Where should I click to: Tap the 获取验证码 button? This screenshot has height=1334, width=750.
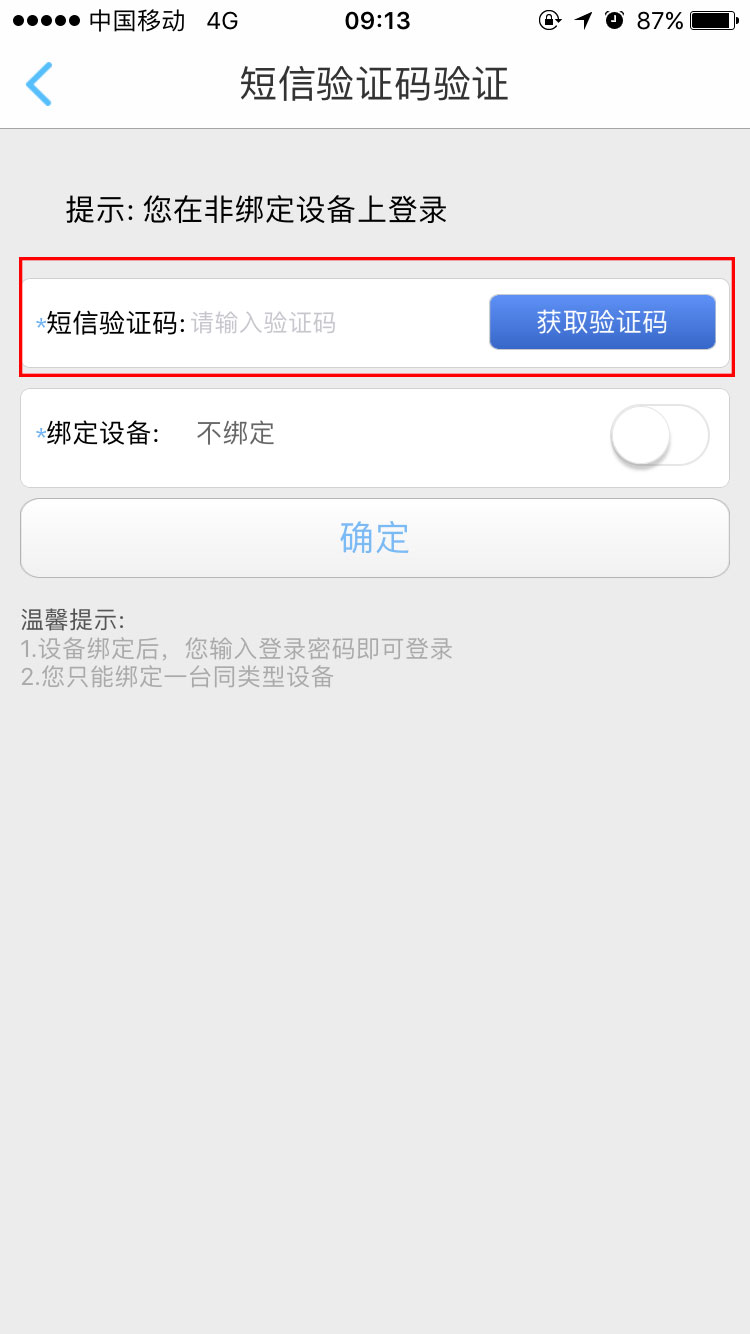(602, 322)
